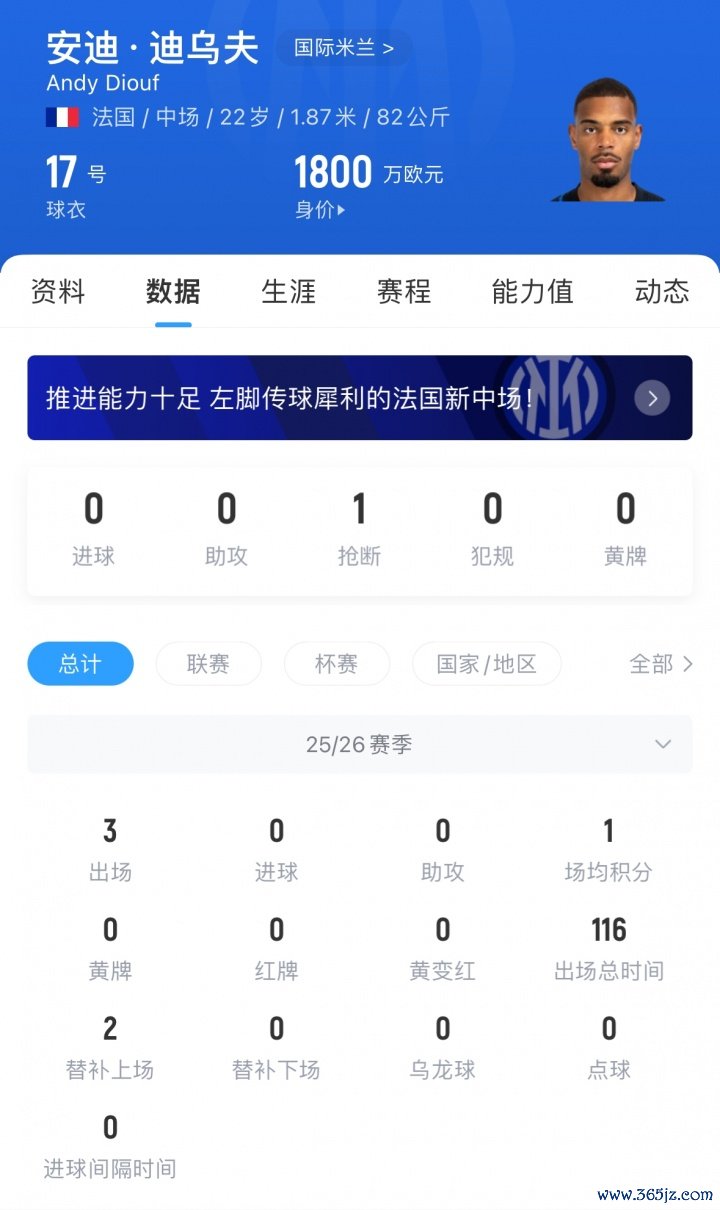This screenshot has width=720, height=1210.
Task: Expand the 25/26赛季 season dropdown
Action: click(359, 744)
